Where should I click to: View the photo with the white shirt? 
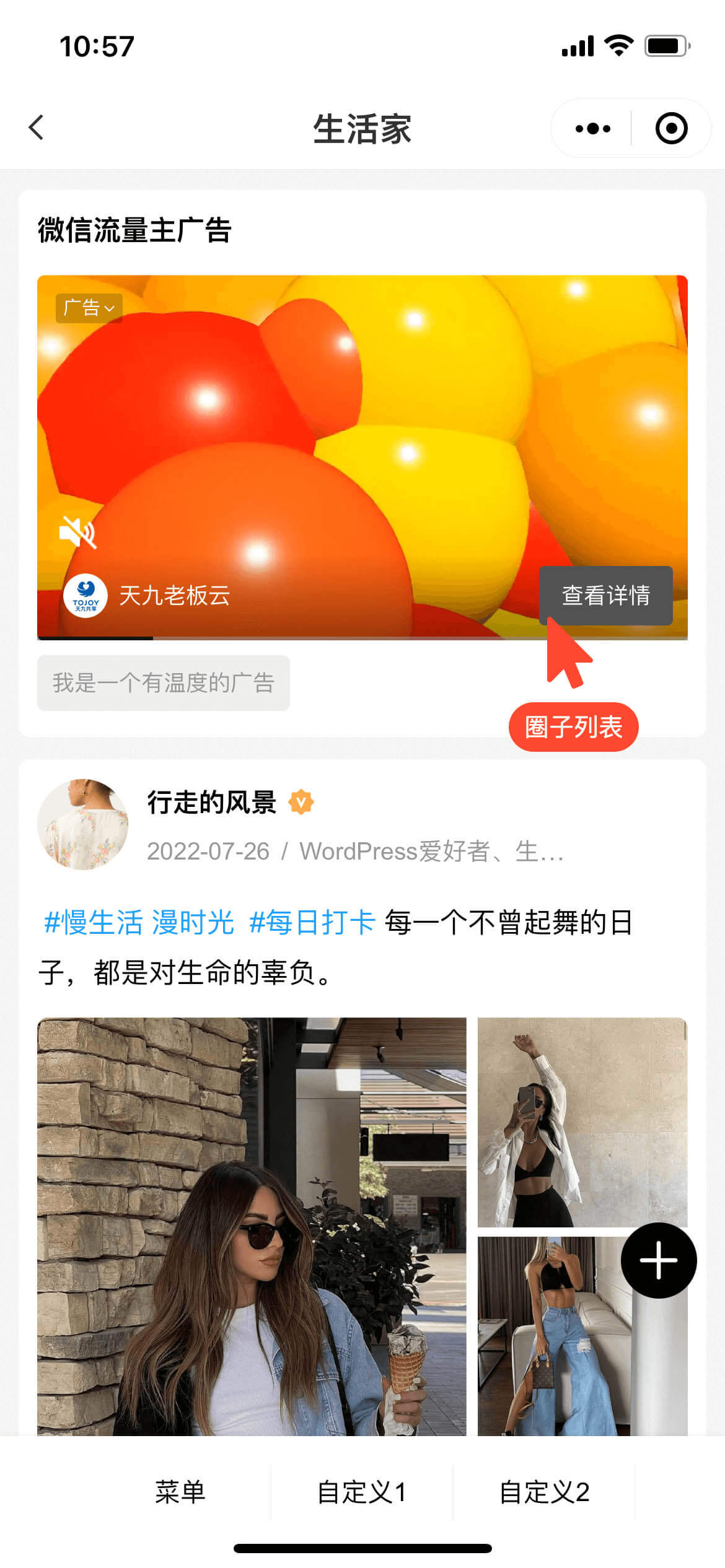click(582, 1122)
